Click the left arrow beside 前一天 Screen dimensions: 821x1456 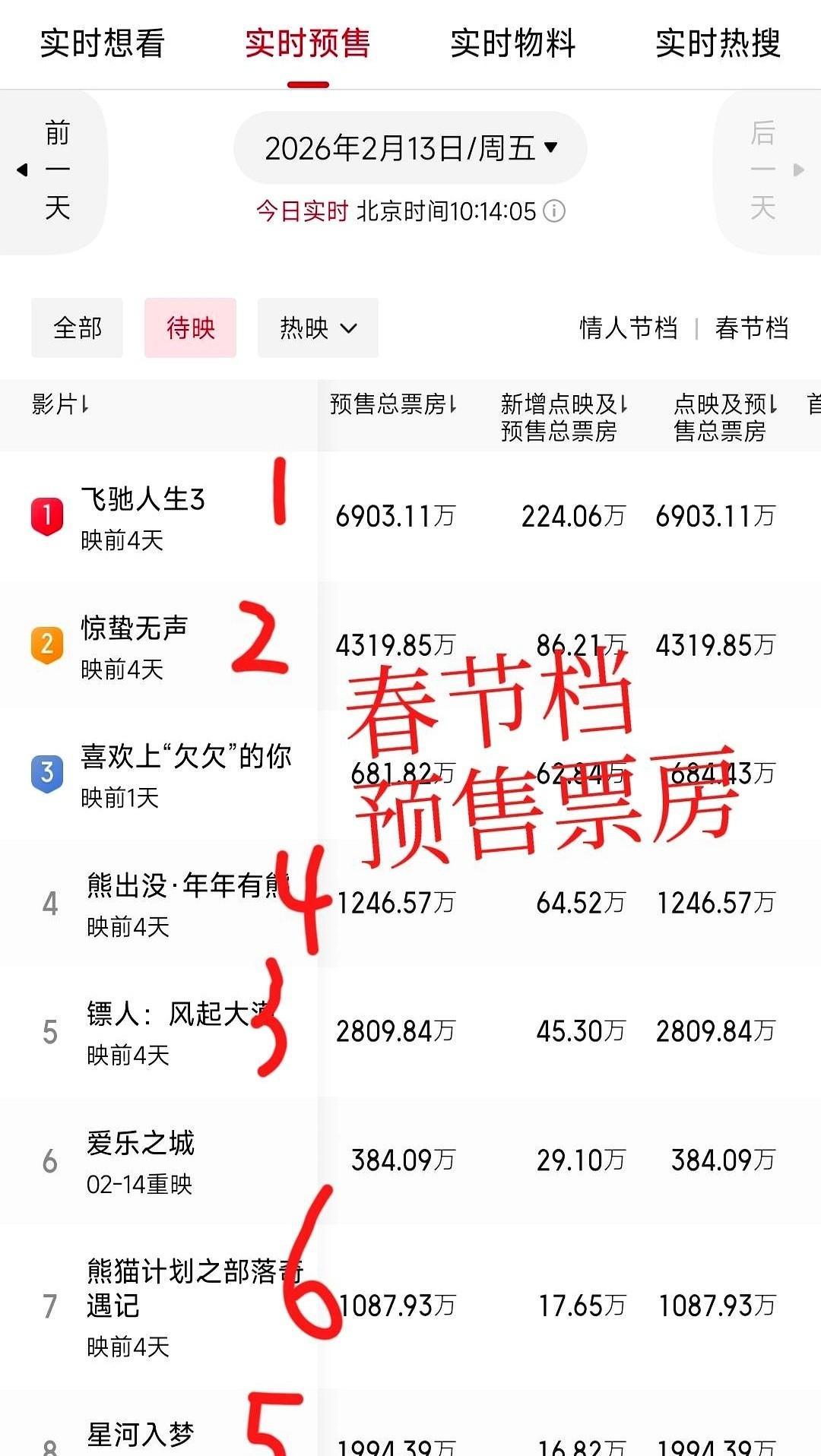coord(22,171)
